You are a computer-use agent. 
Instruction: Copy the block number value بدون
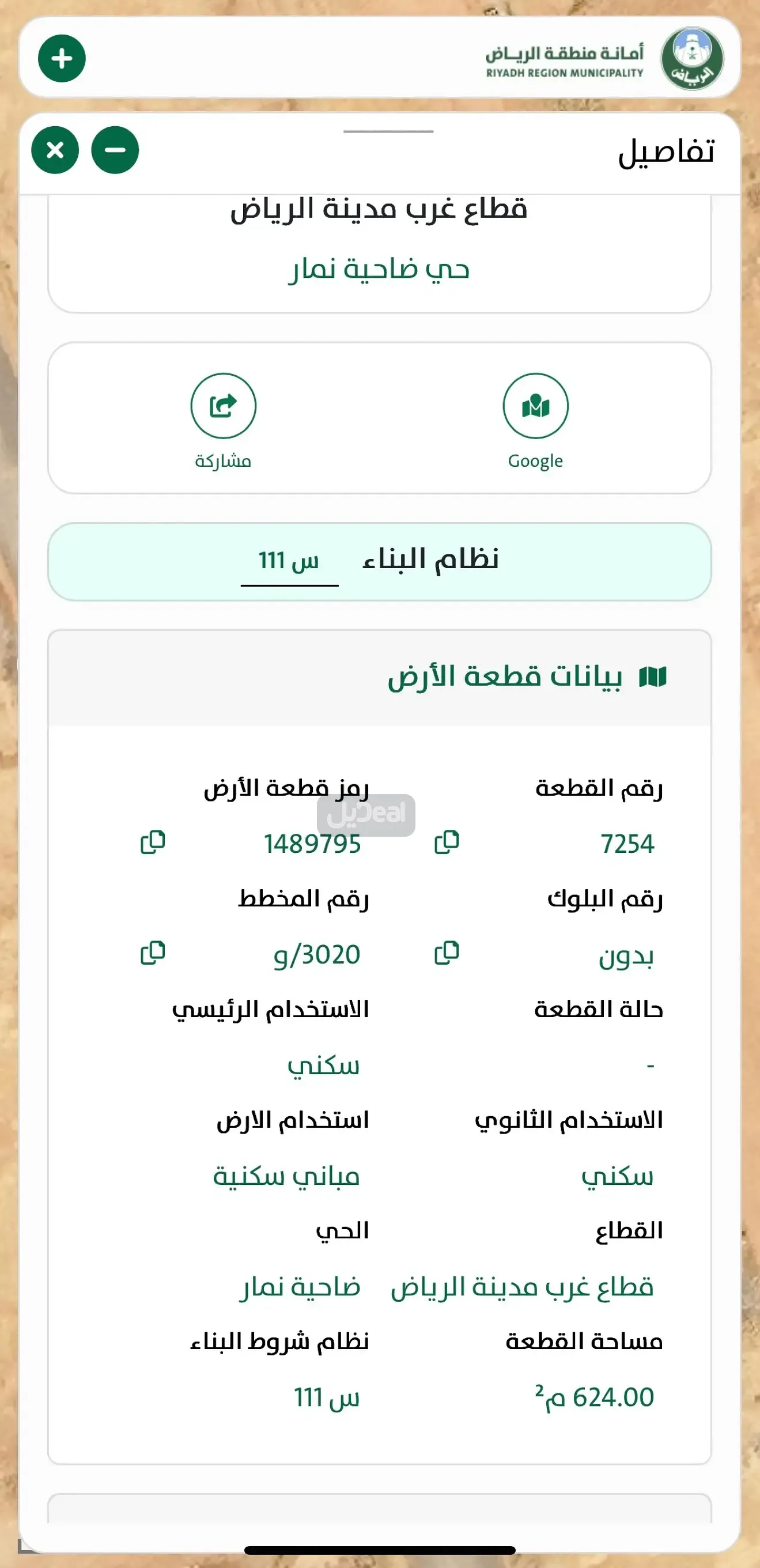point(447,953)
